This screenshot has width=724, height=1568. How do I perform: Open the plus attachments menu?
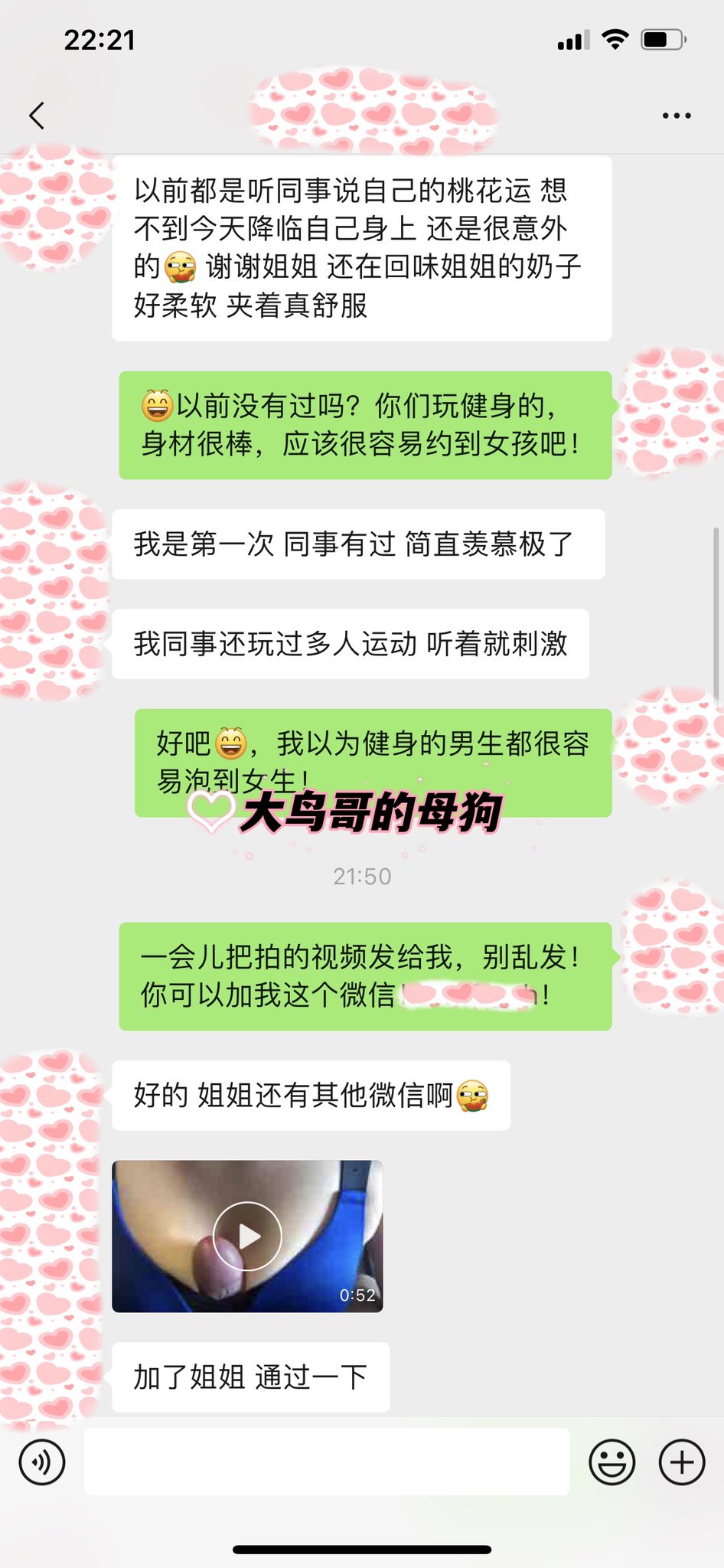click(682, 1462)
